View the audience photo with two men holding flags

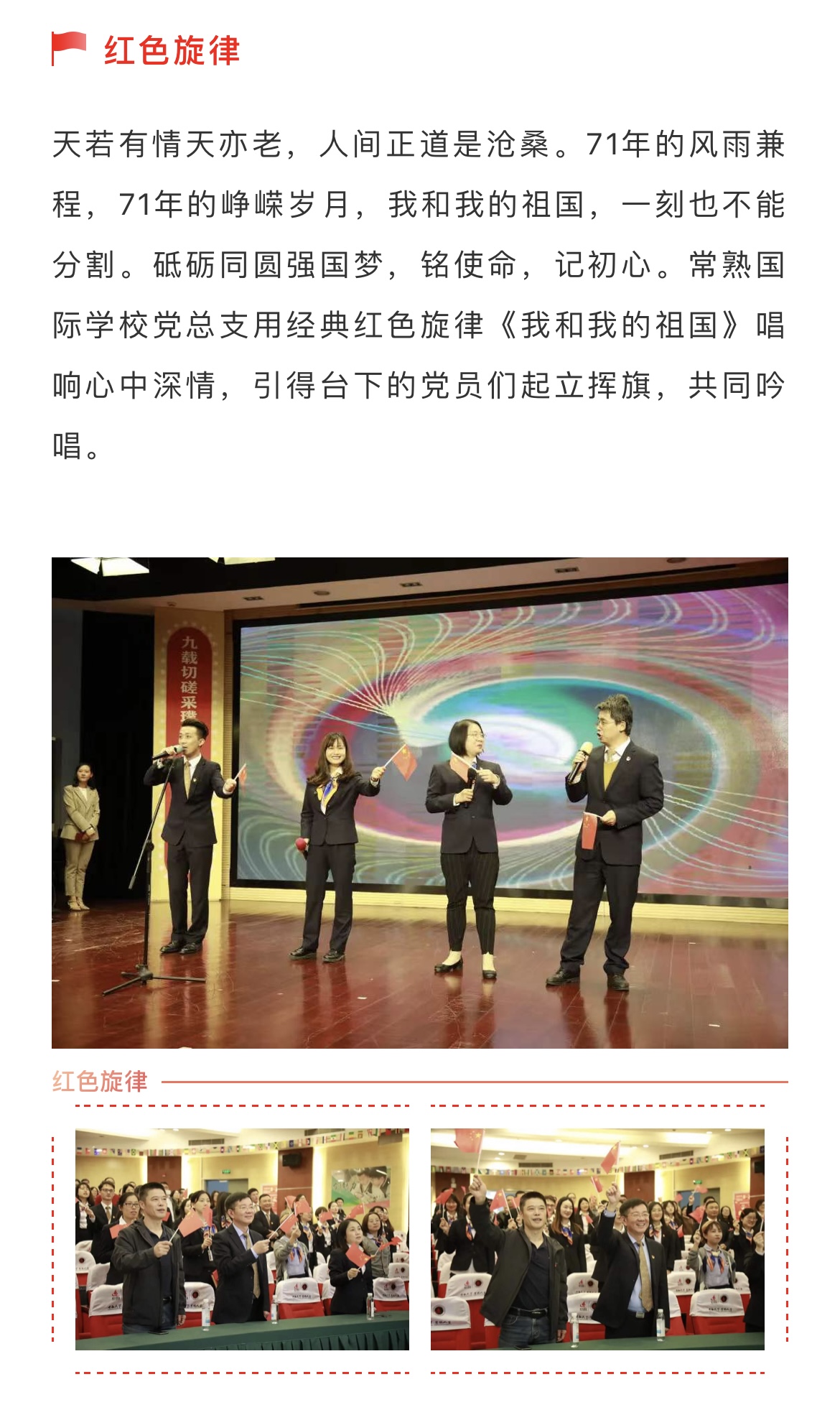(242, 1238)
